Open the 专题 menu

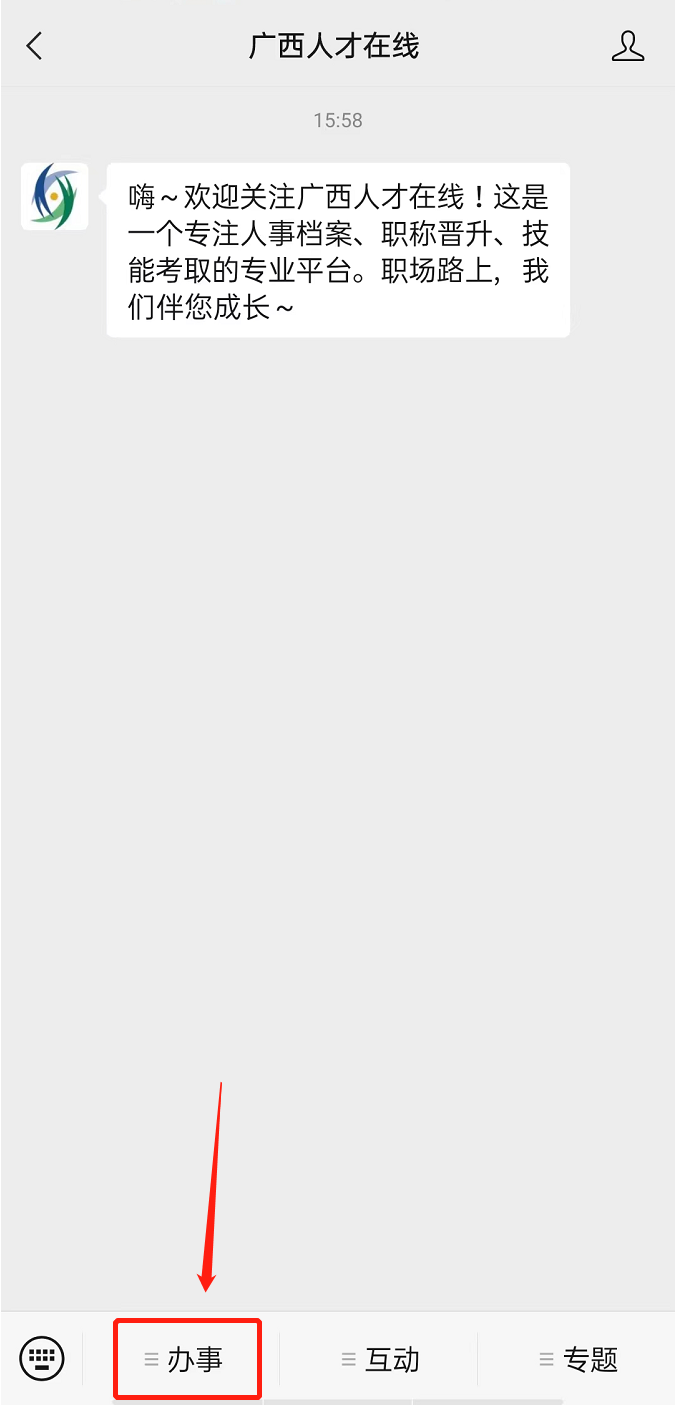[x=578, y=1359]
